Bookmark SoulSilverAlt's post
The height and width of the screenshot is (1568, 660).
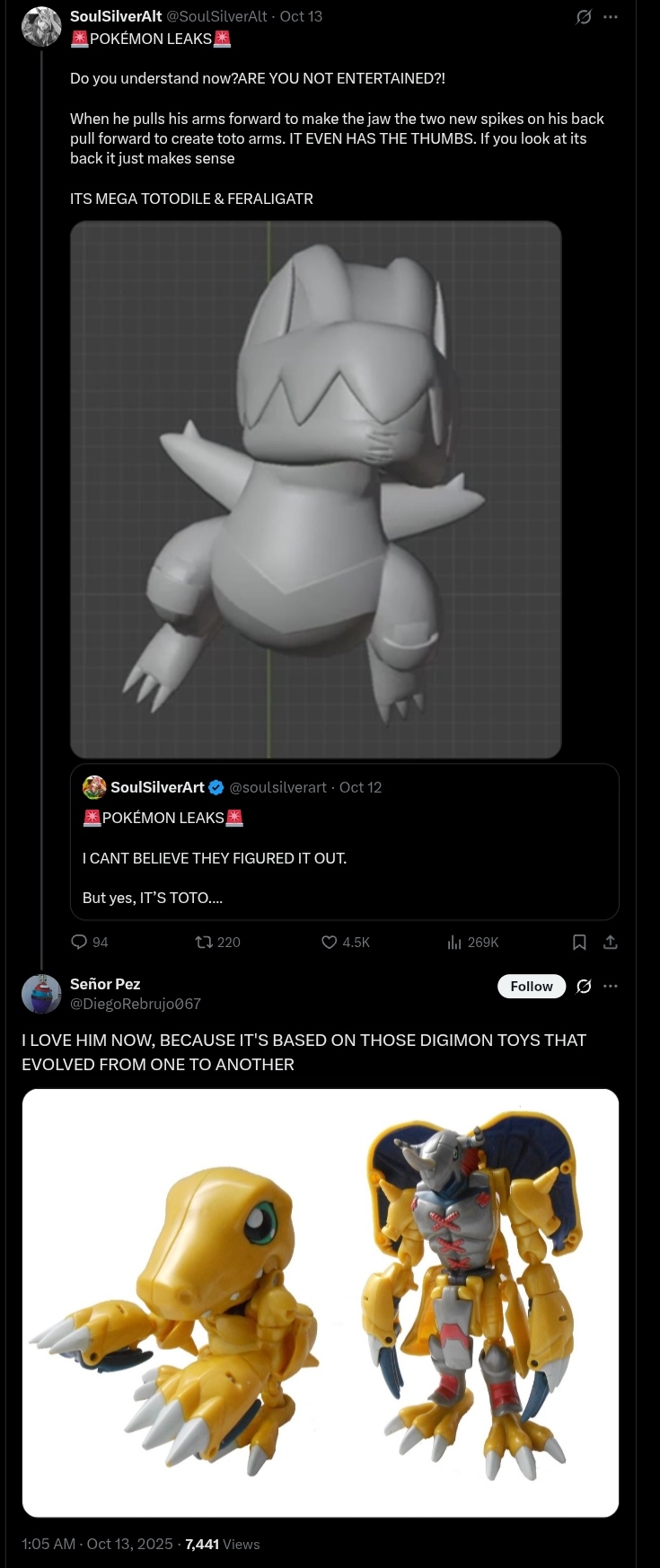click(x=580, y=942)
